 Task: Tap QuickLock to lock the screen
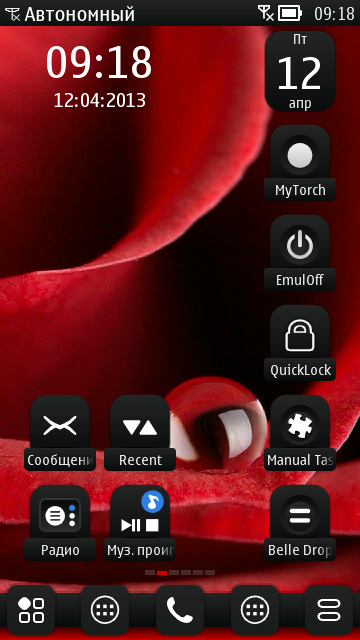coord(300,343)
